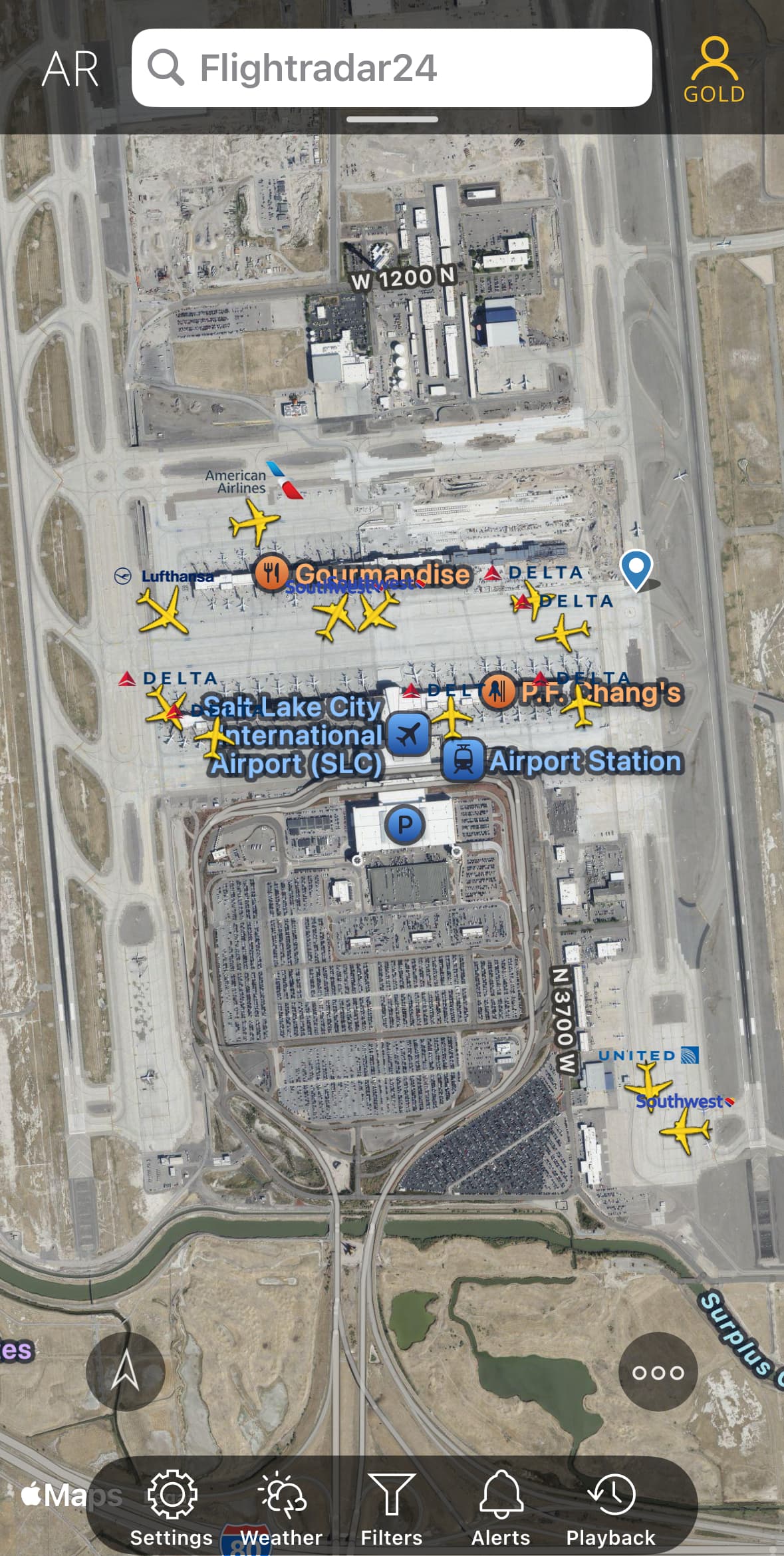
Task: Start Playback of past flights
Action: pos(610,1508)
